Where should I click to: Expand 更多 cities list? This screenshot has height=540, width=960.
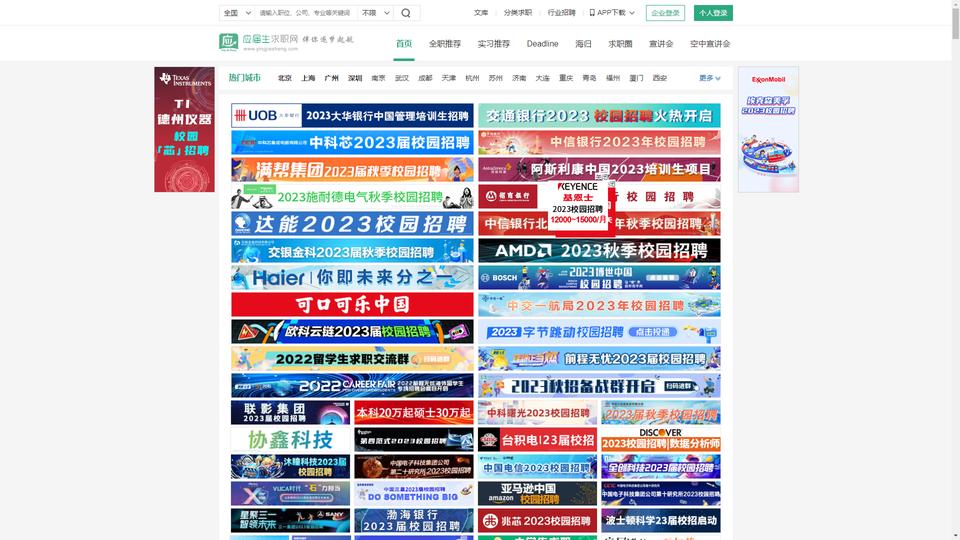709,78
